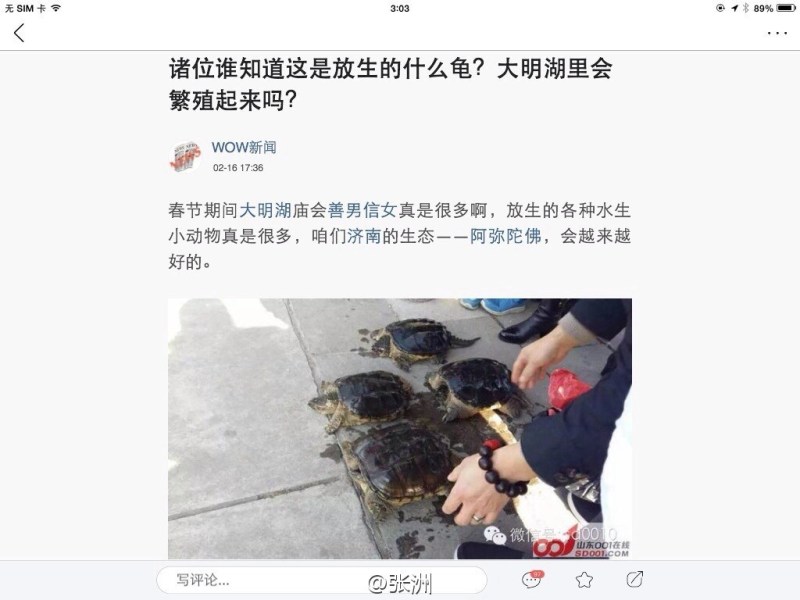View comments via the speech bubble icon
This screenshot has width=800, height=600.
531,580
